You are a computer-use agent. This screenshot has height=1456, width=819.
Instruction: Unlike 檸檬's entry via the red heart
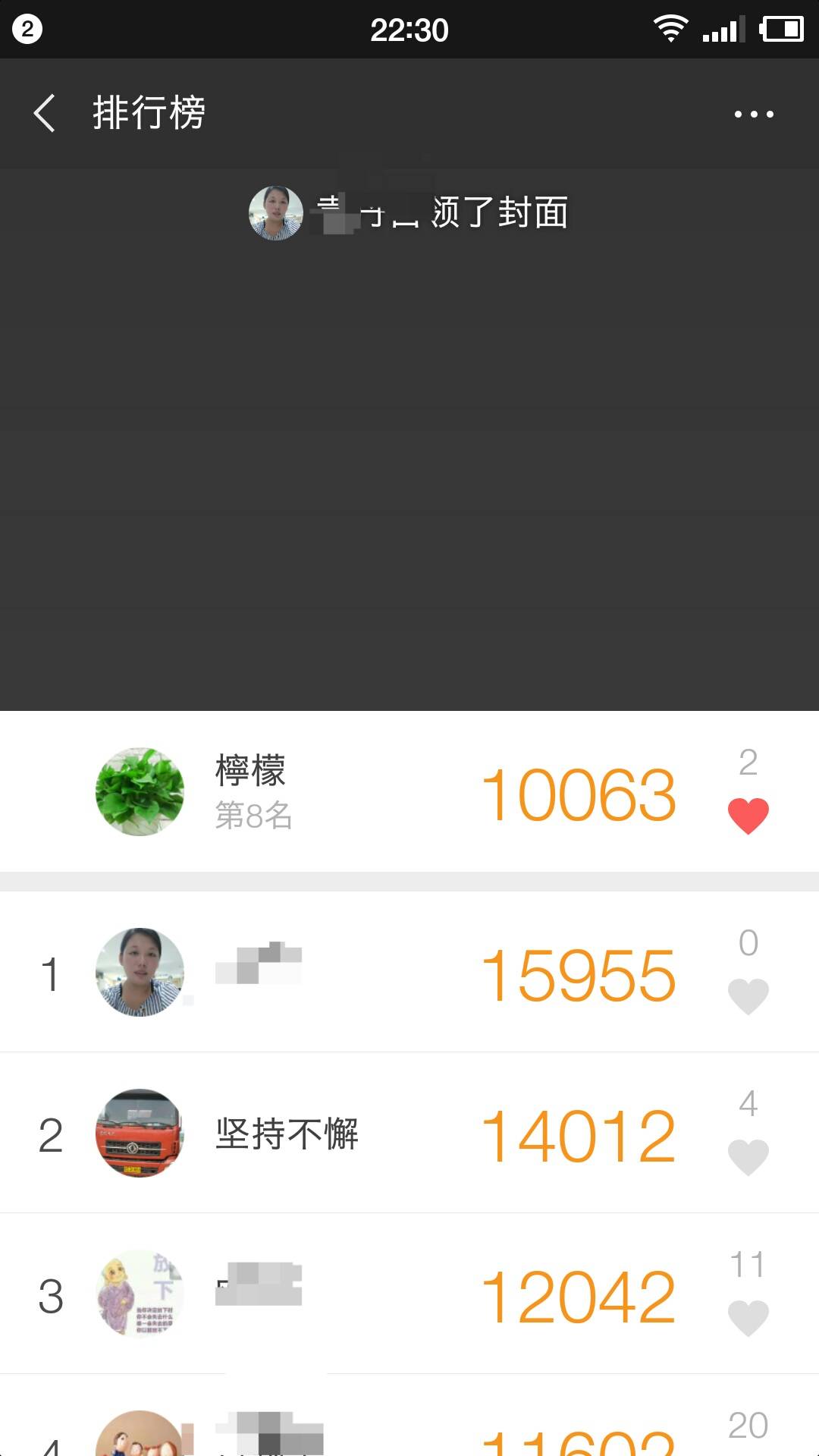749,813
